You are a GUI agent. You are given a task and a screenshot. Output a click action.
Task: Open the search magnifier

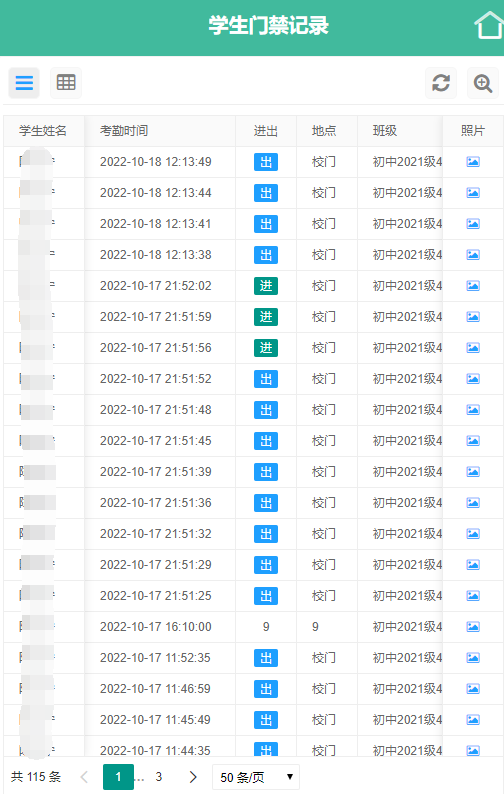(483, 83)
